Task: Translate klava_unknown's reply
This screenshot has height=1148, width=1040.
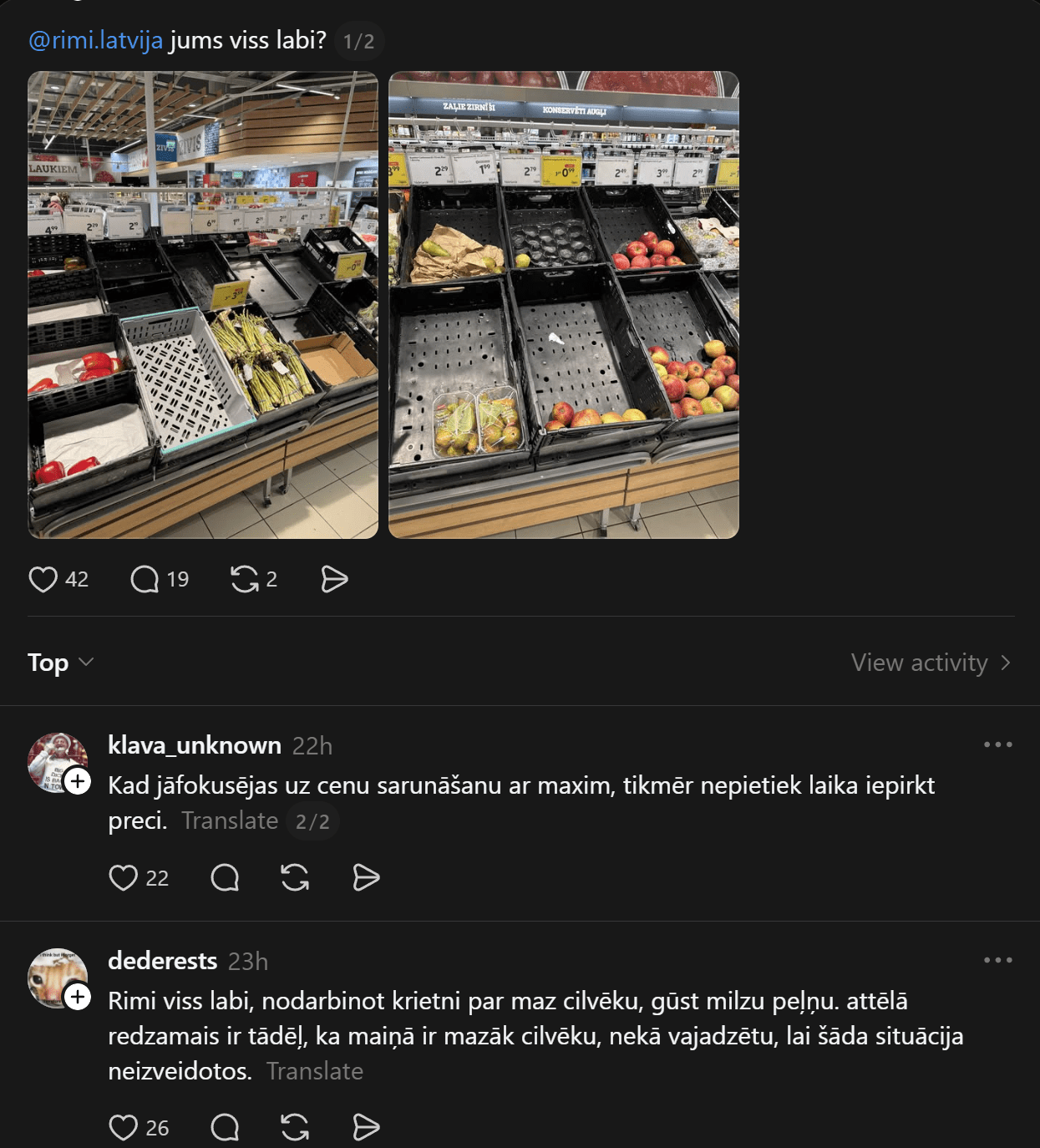Action: [230, 820]
